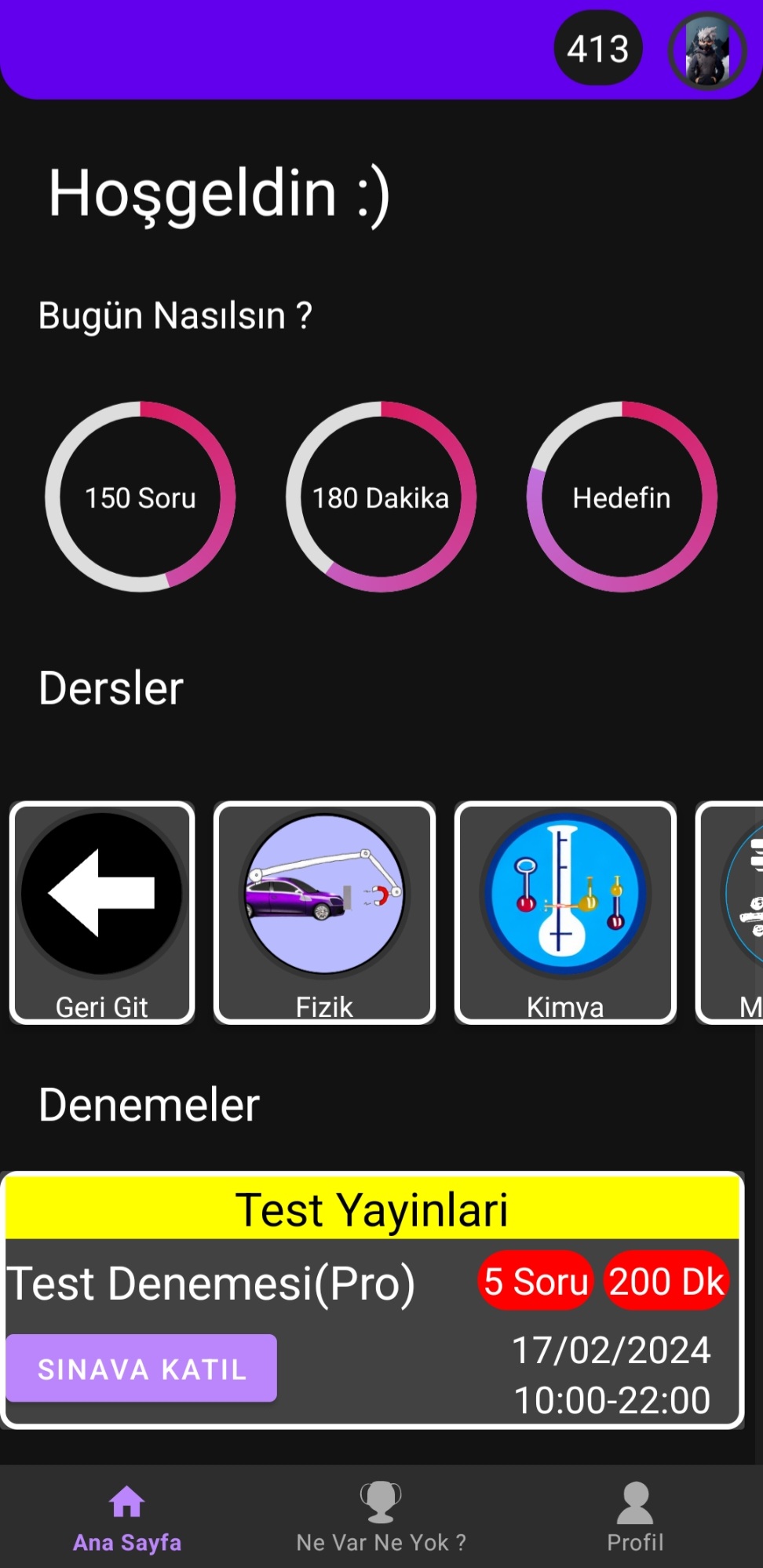This screenshot has height=1568, width=763.
Task: Tap the 150 Soru progress ring
Action: [141, 496]
